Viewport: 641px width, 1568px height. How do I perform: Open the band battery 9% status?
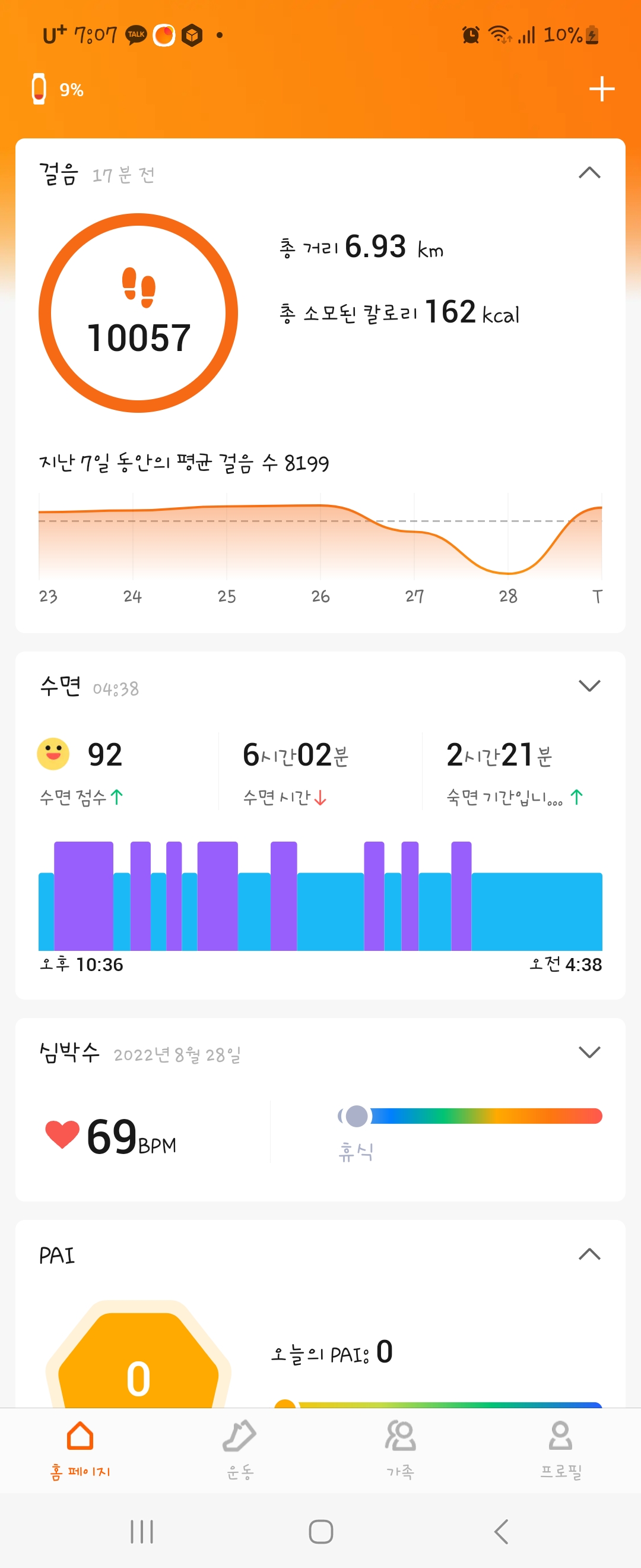click(x=58, y=90)
